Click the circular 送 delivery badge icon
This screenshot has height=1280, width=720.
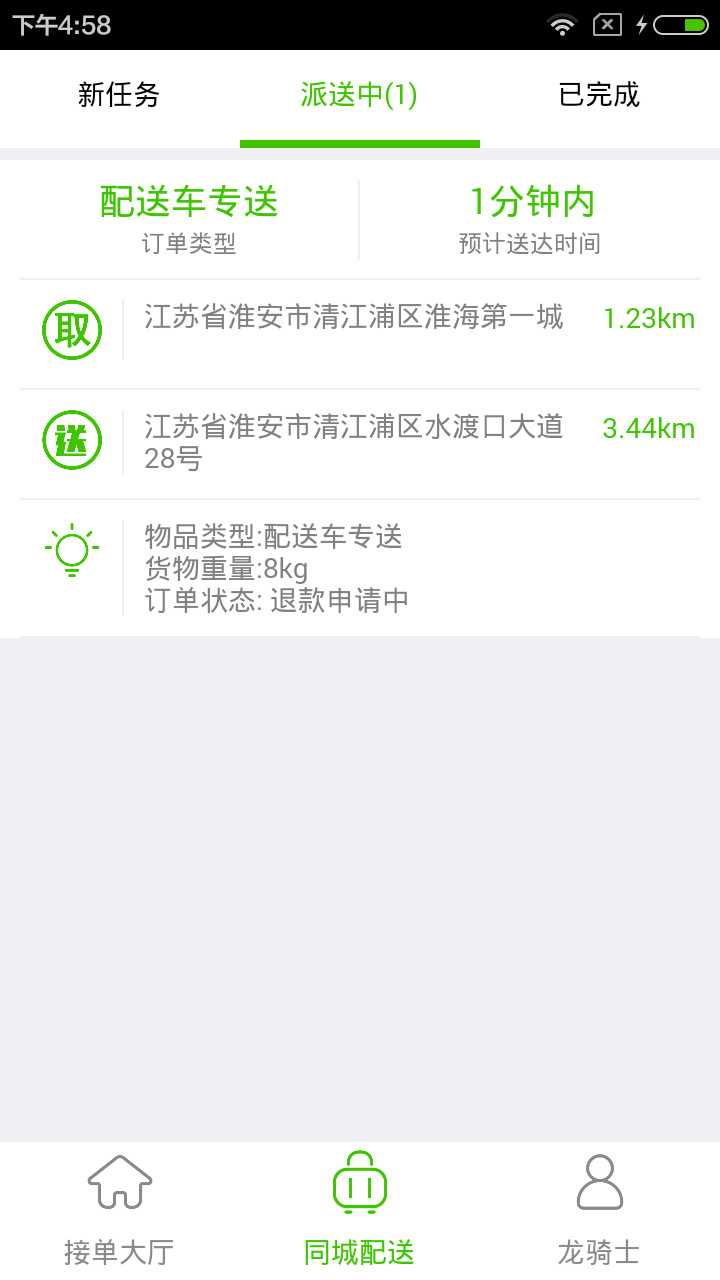coord(70,437)
